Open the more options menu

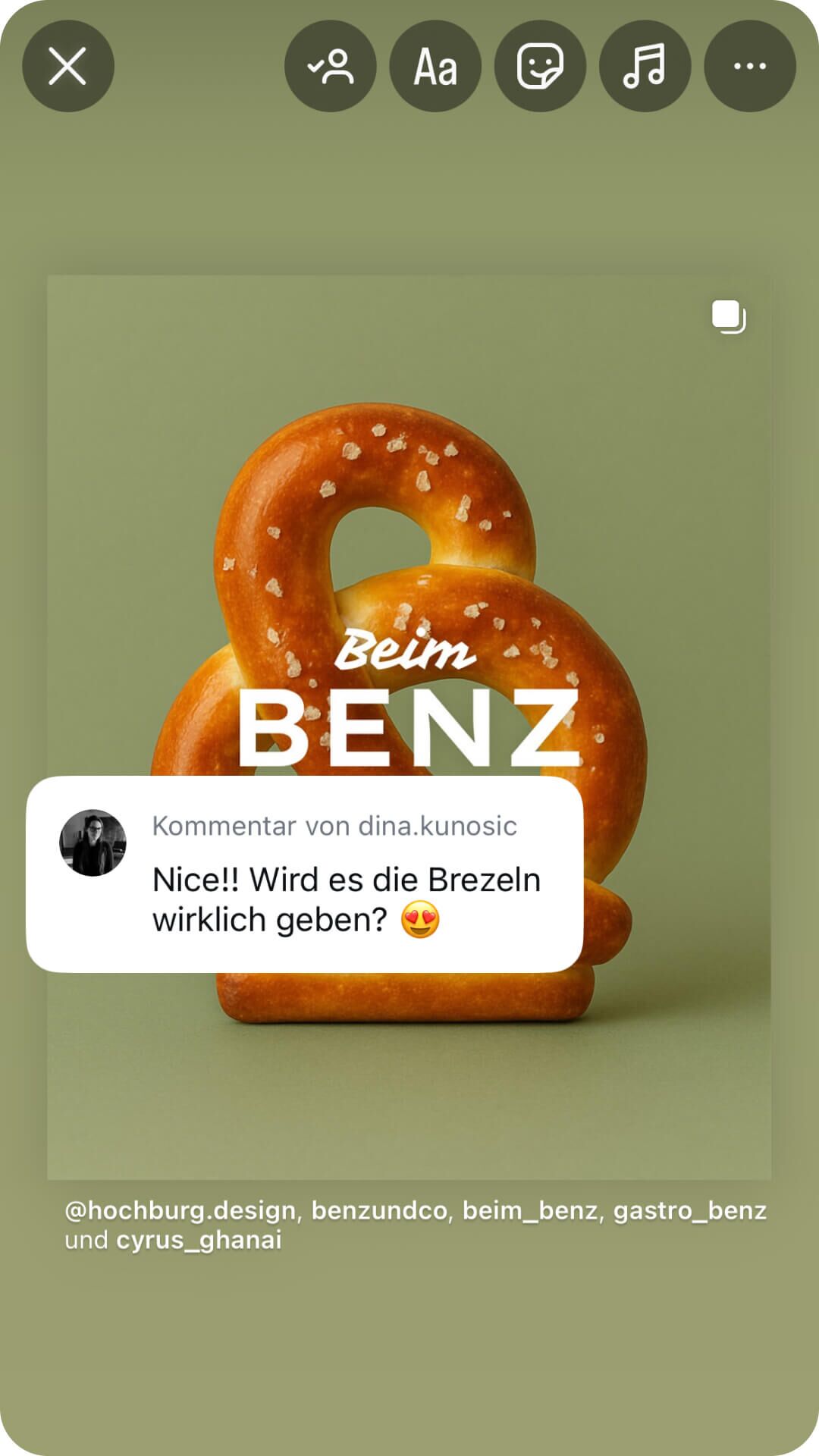coord(749,66)
